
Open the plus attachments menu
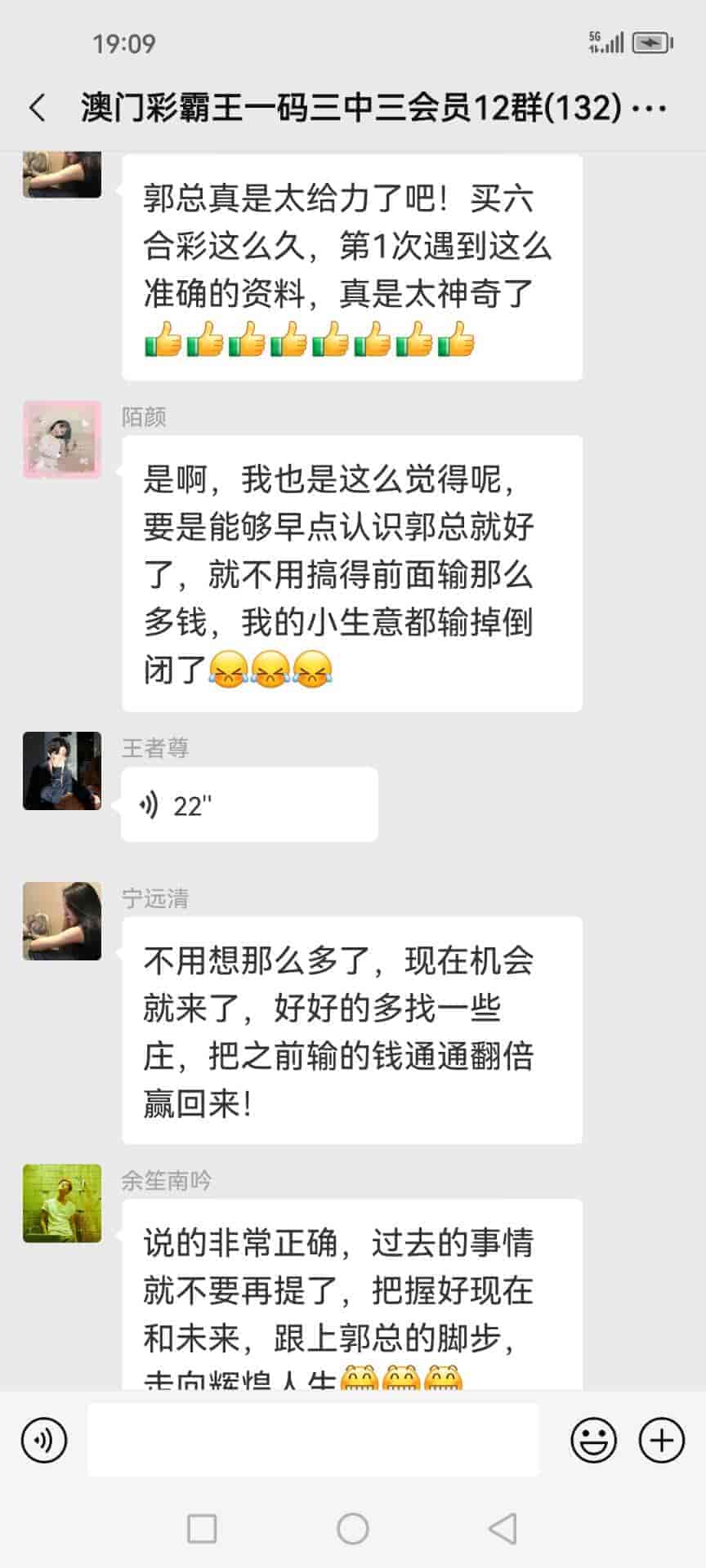[661, 1441]
